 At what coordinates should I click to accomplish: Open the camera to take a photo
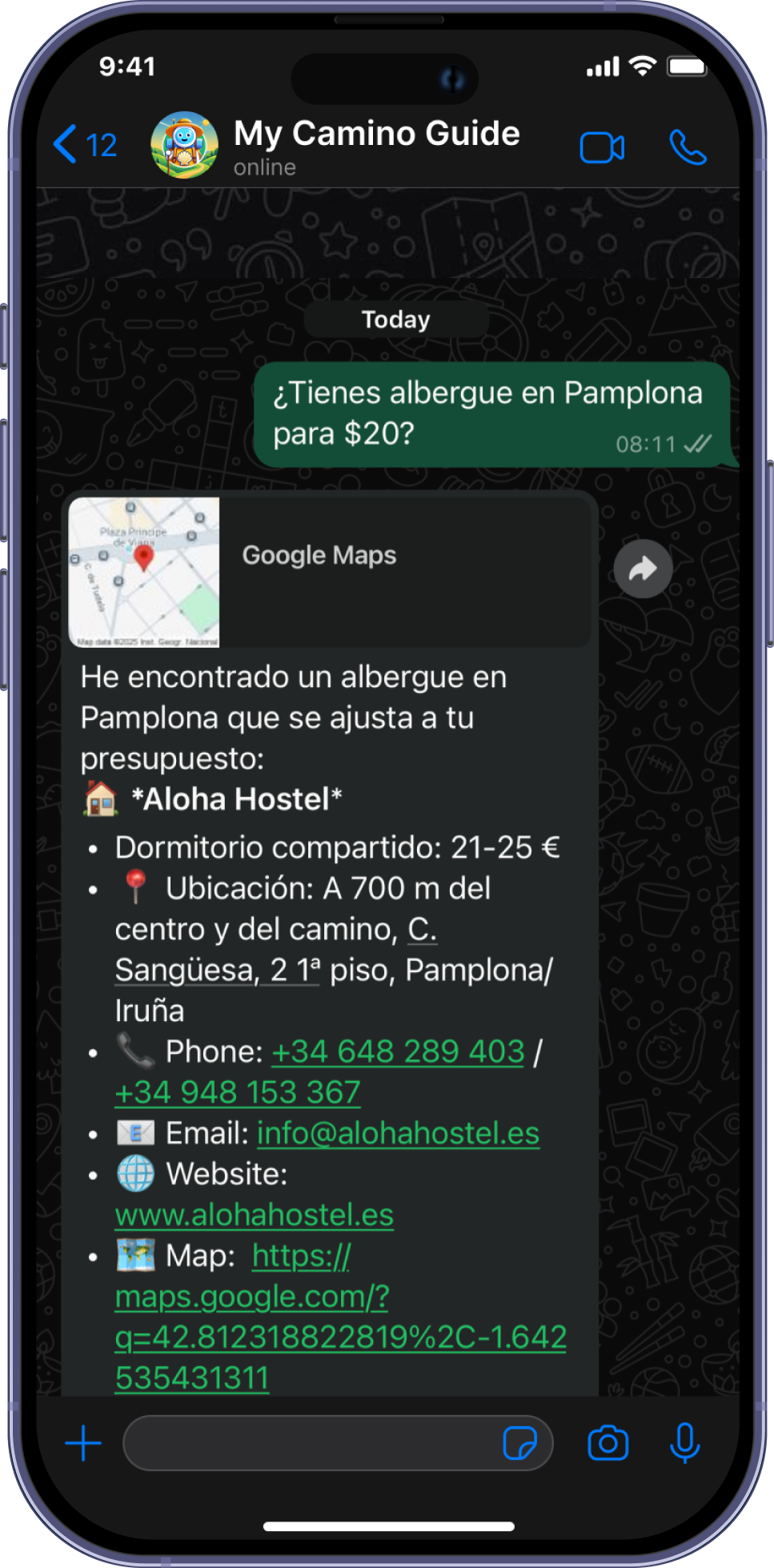(608, 1443)
